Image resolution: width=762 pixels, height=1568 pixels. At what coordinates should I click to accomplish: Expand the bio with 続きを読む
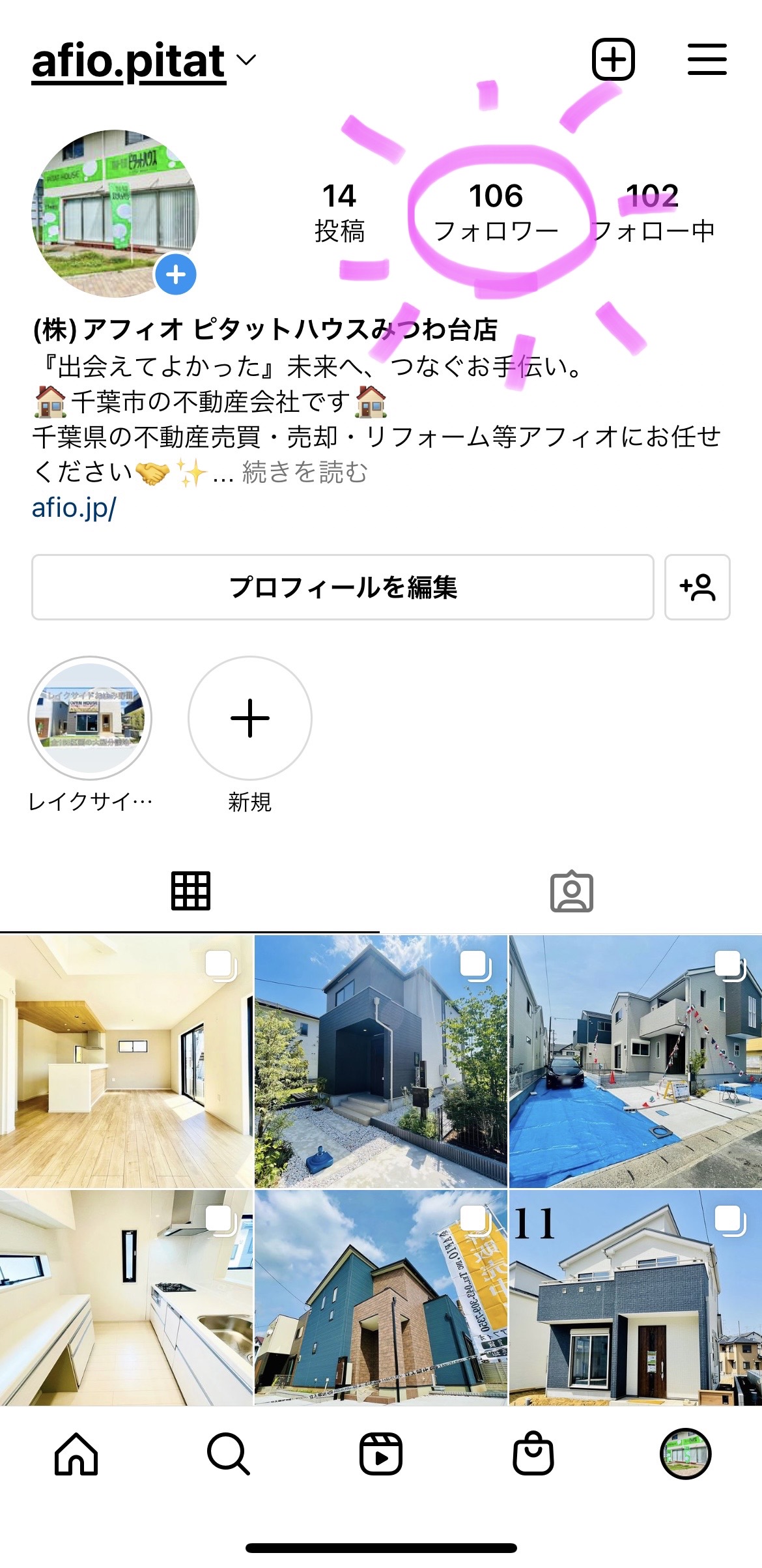coord(305,472)
